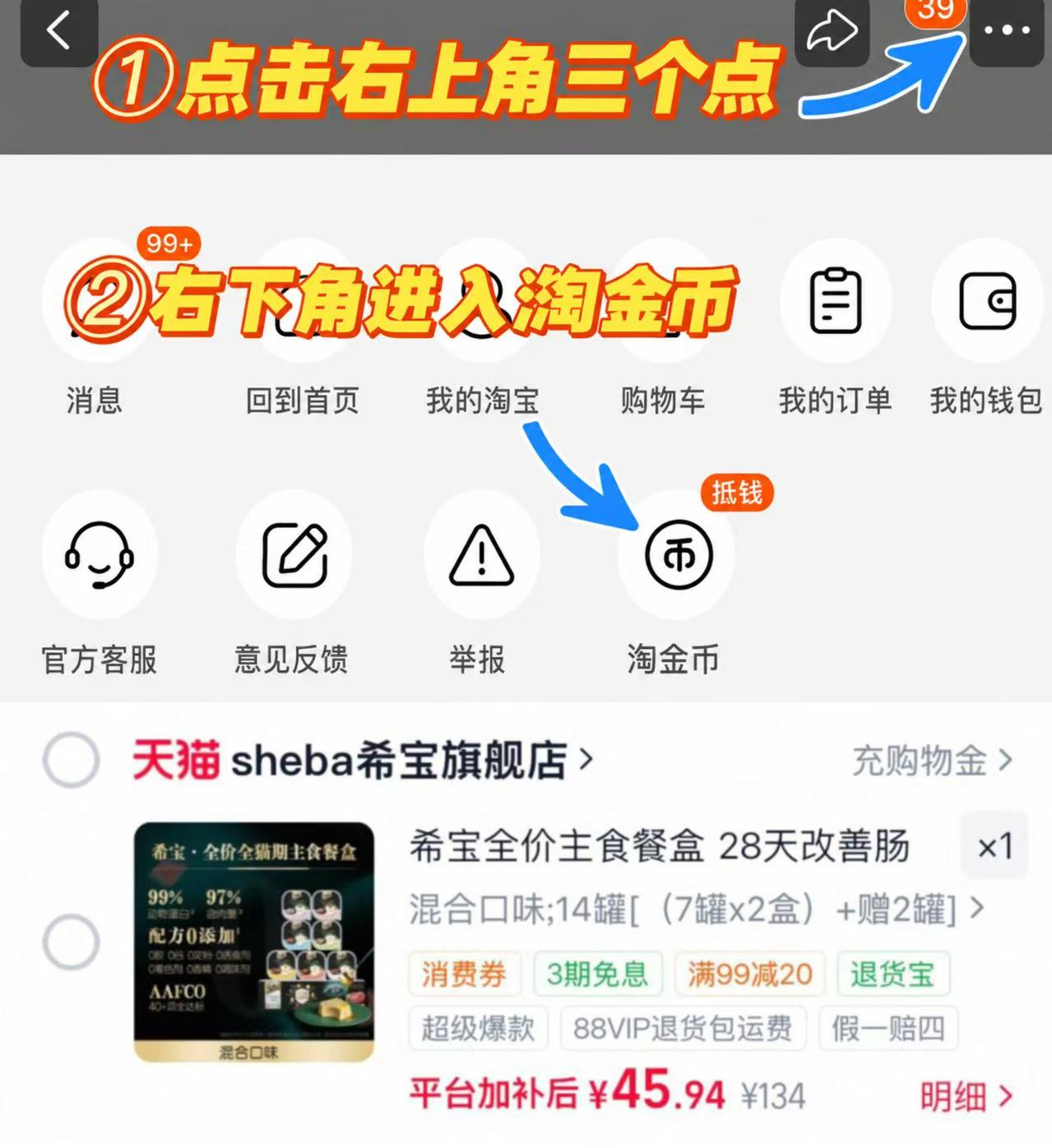This screenshot has width=1052, height=1148.
Task: Open sheba希宝旗舰店 store page
Action: (x=362, y=760)
